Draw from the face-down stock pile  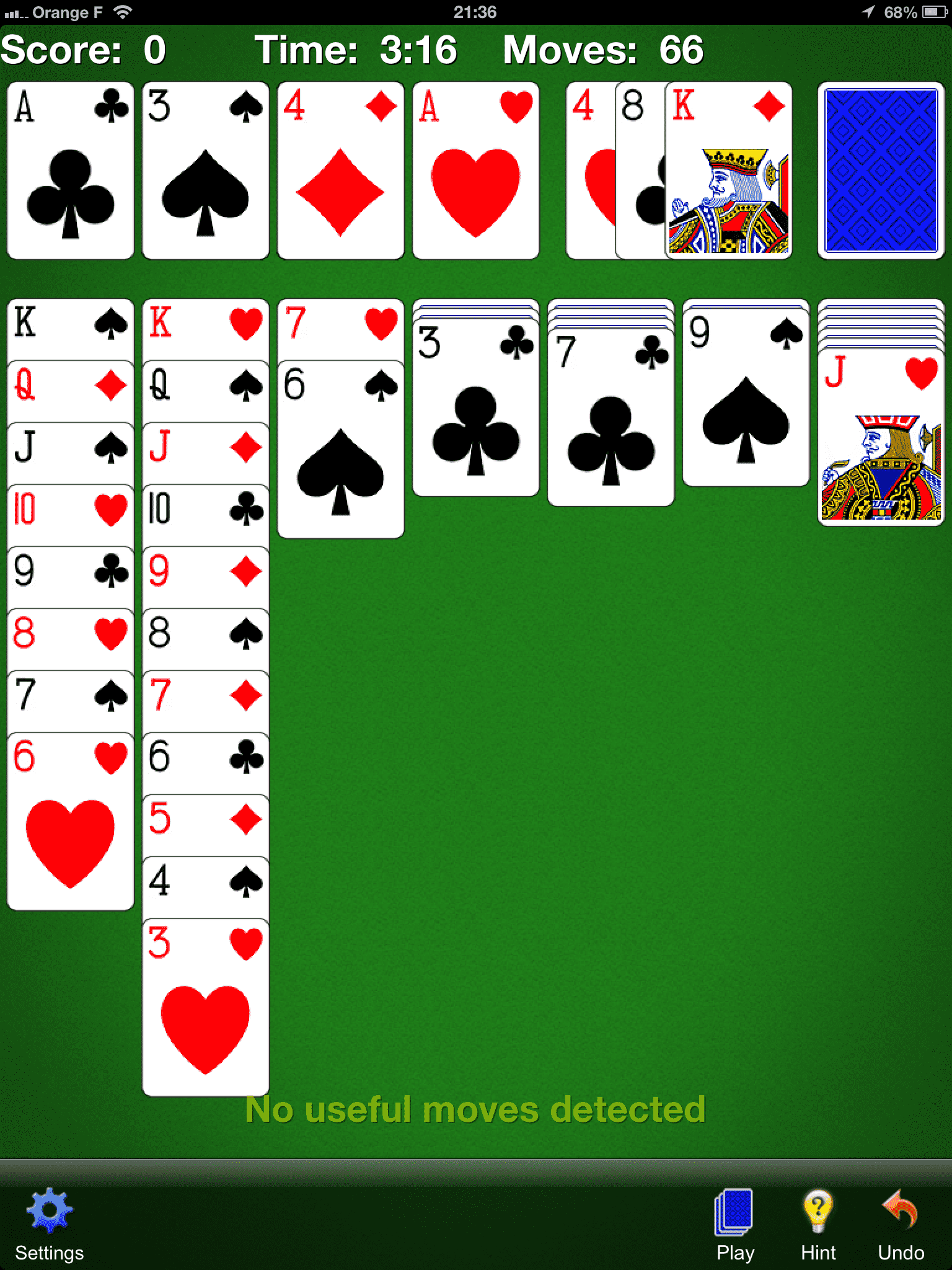click(x=881, y=171)
